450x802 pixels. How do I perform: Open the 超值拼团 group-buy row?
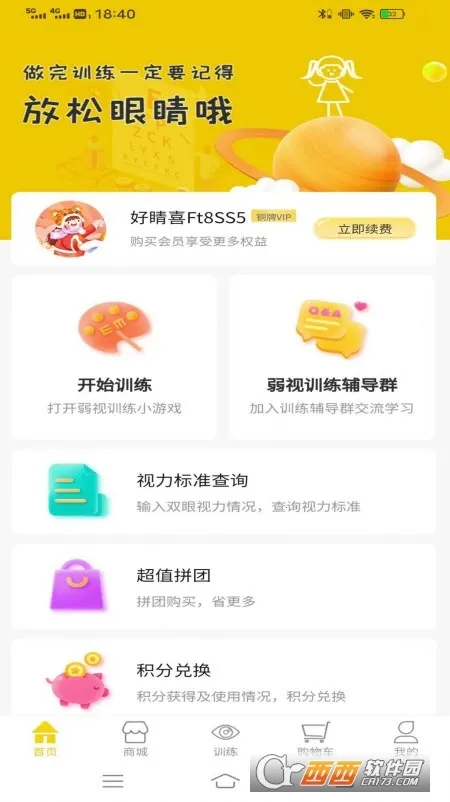223,586
